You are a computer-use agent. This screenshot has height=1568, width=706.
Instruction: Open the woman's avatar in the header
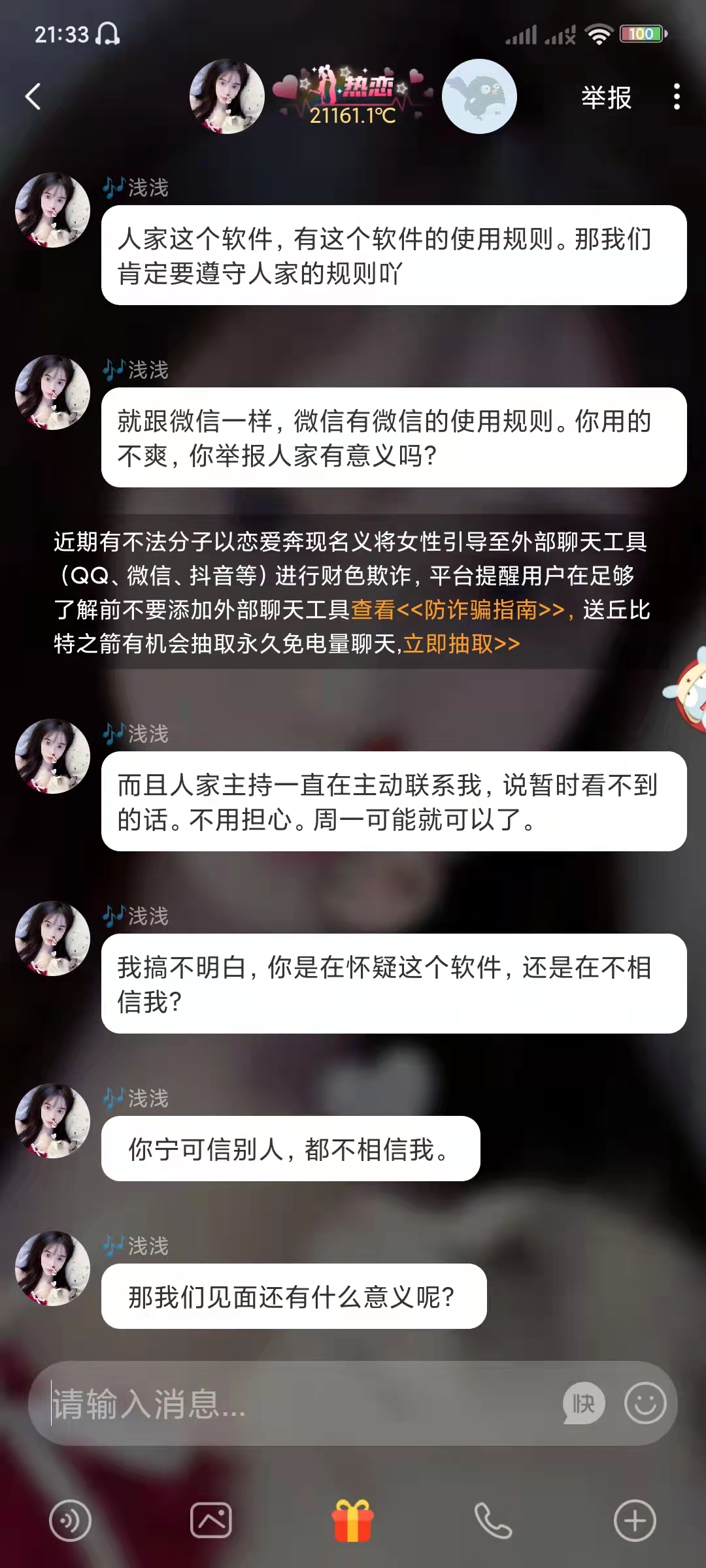[227, 97]
